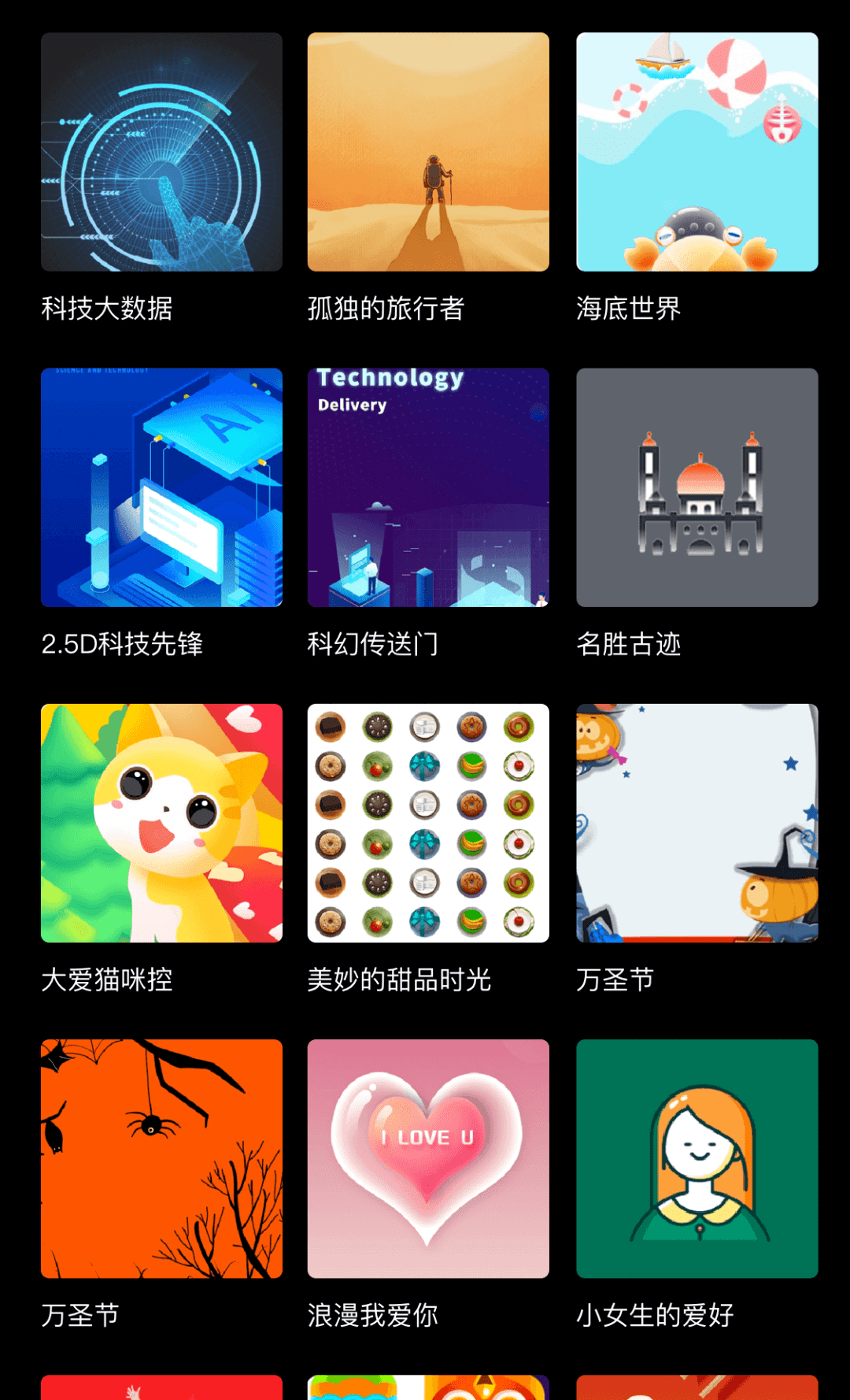Screen dimensions: 850x1400
Task: Open the 名胜古迹 template
Action: pyautogui.click(x=697, y=487)
